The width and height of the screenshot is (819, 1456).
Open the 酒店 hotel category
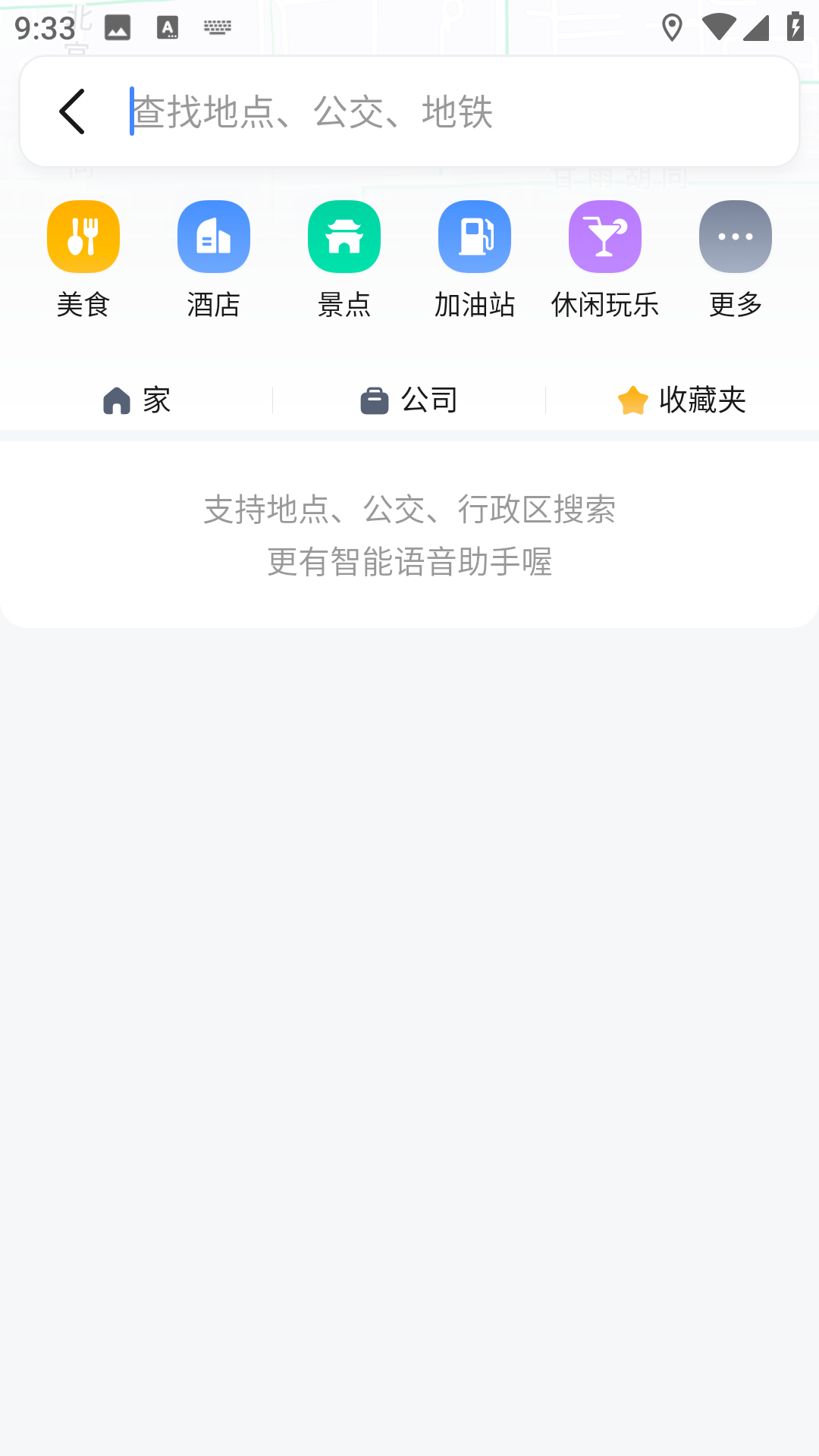coord(214,258)
